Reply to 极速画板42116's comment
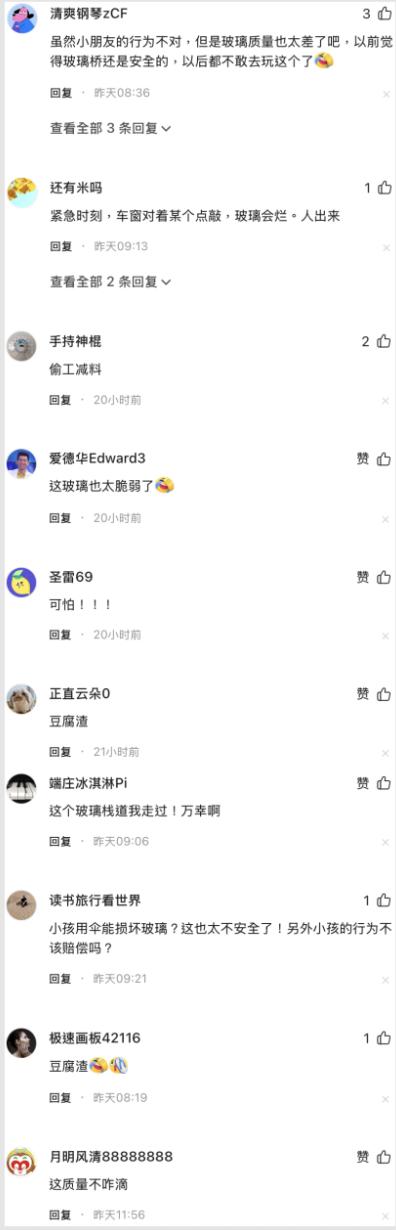The height and width of the screenshot is (1230, 396). coord(61,1097)
